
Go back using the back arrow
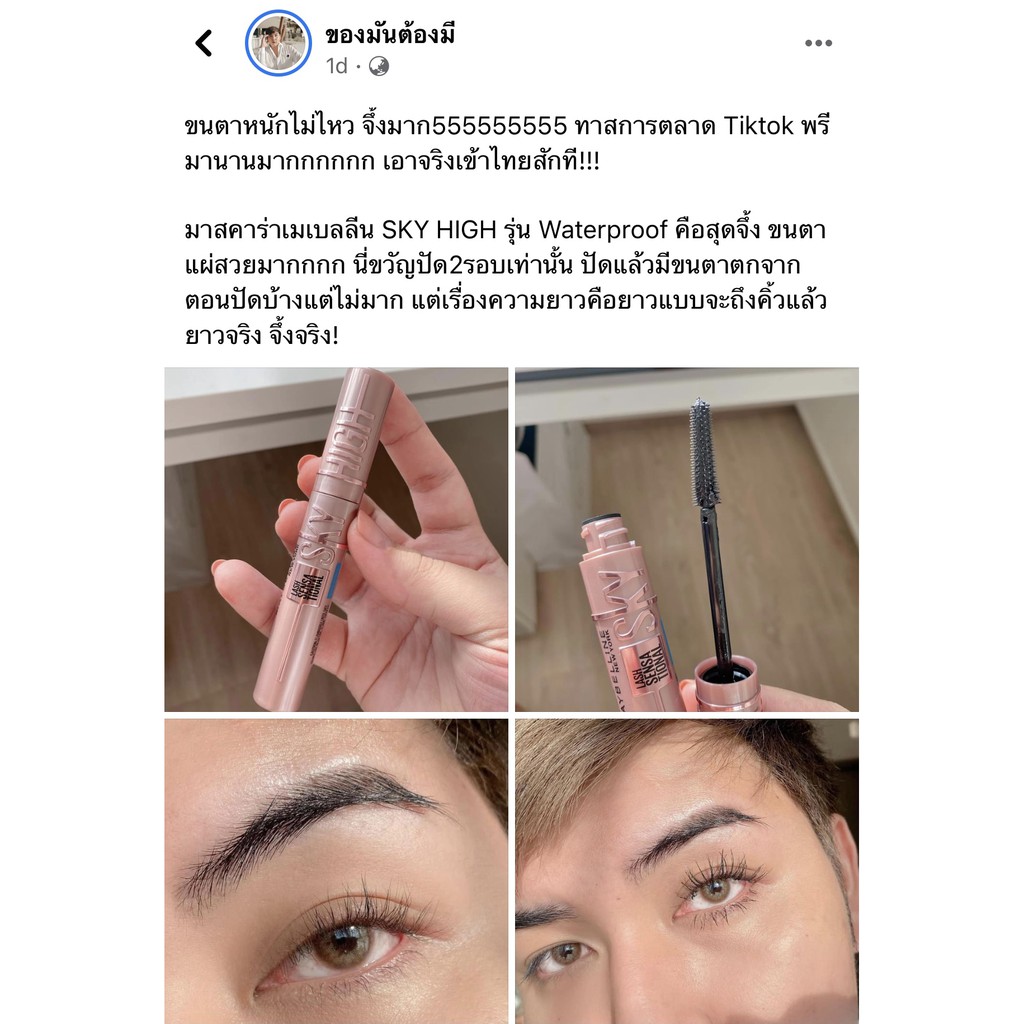[x=204, y=43]
